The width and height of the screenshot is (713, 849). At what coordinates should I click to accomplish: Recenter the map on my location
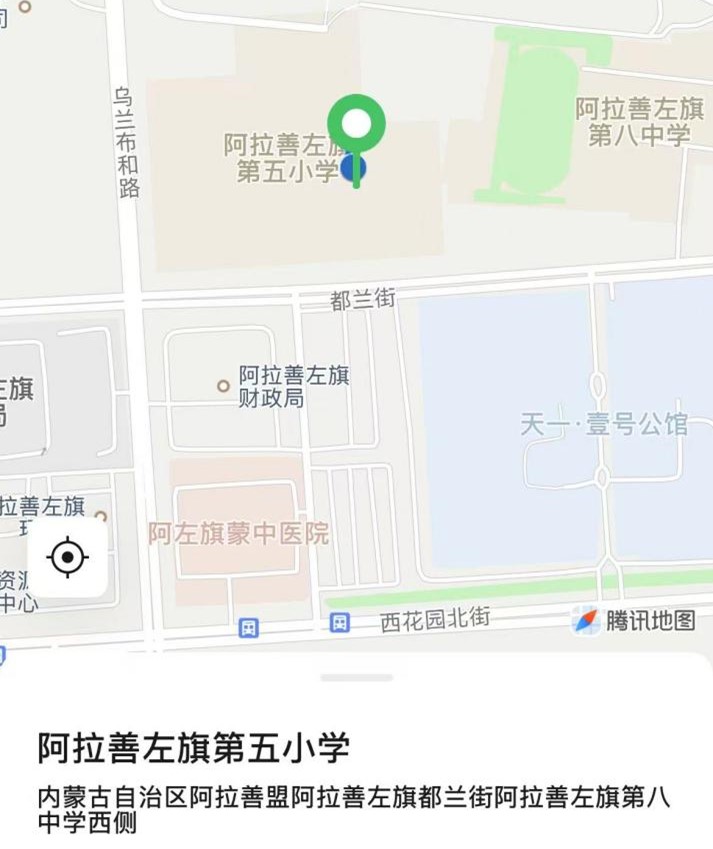(67, 557)
